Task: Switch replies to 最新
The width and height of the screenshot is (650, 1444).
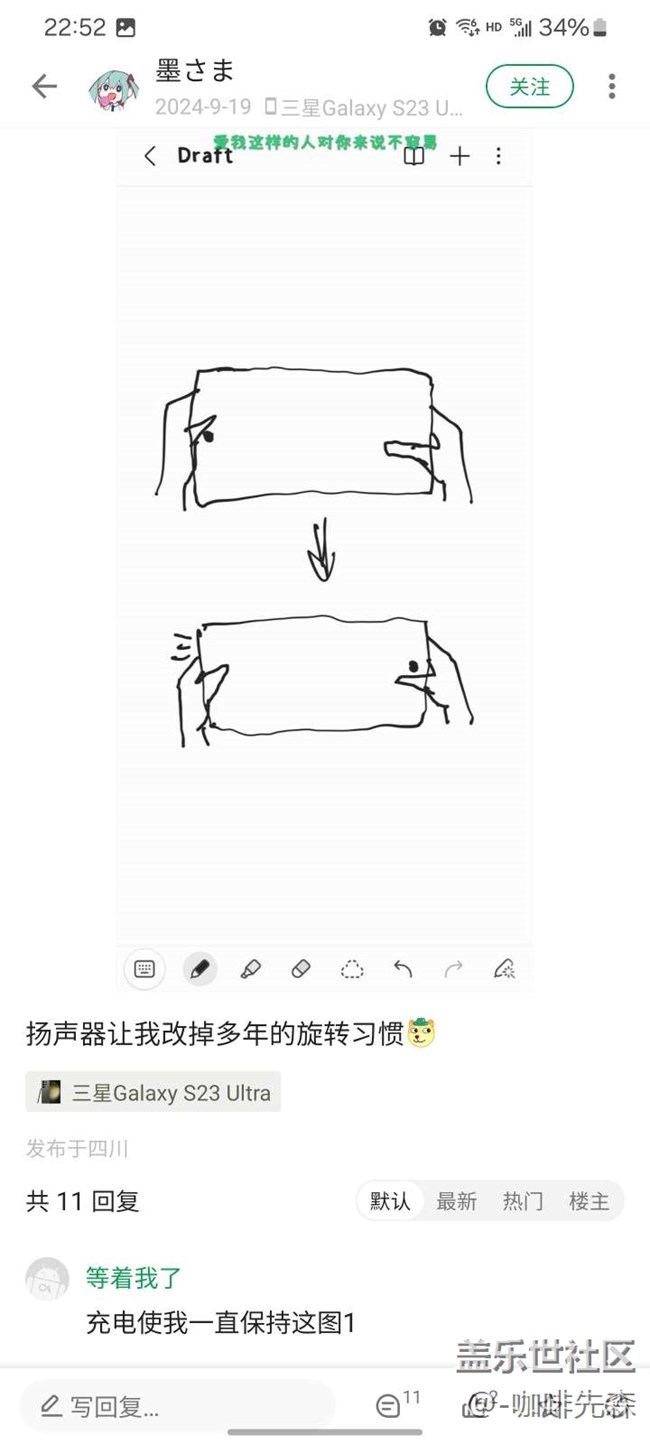Action: coord(456,1201)
